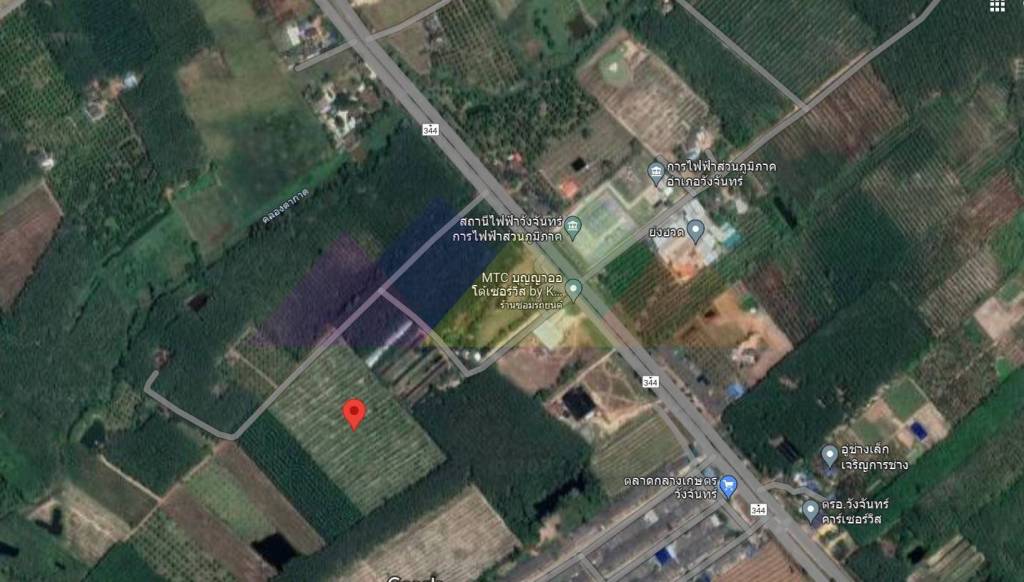Viewport: 1024px width, 582px height.
Task: Select the red dropped location pin
Action: point(353,413)
